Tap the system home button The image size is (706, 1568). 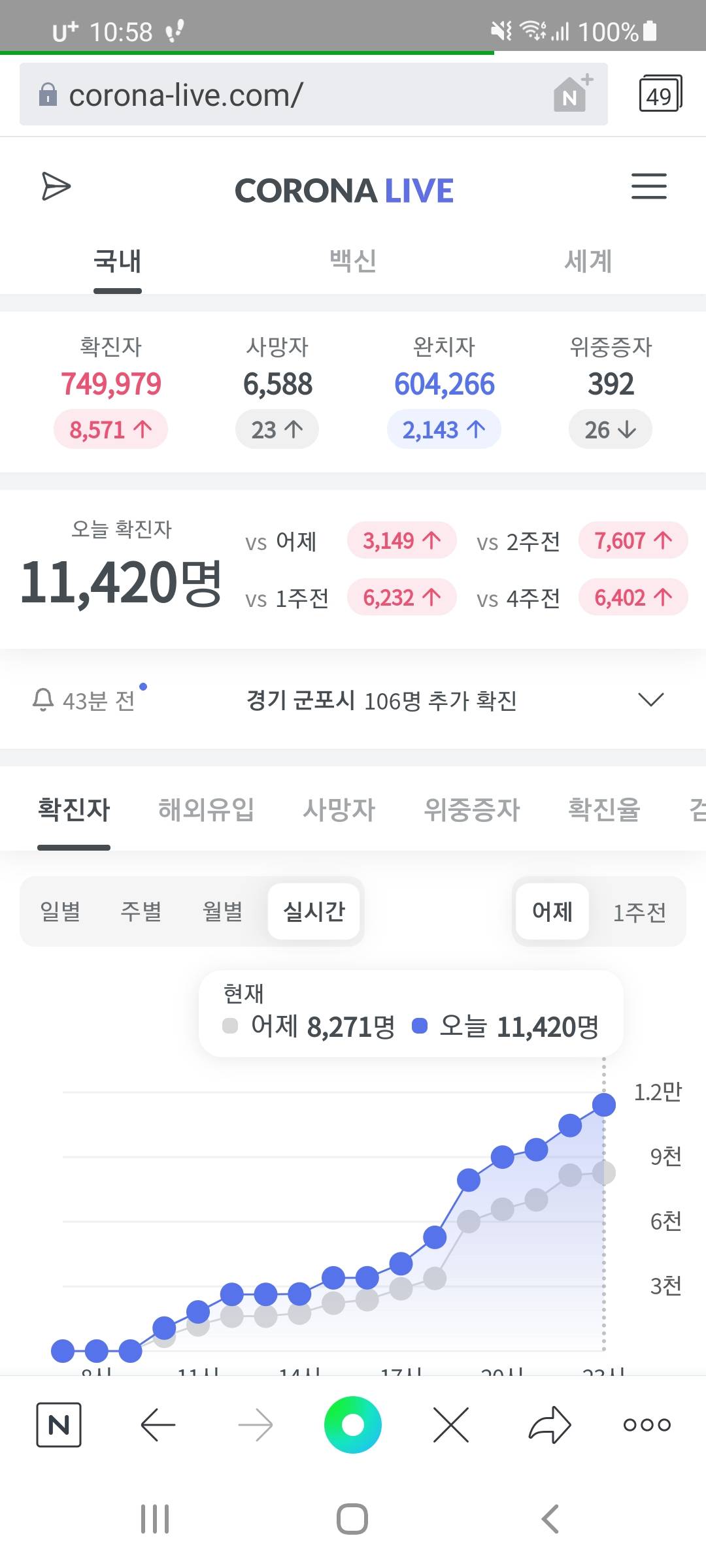pyautogui.click(x=352, y=1518)
